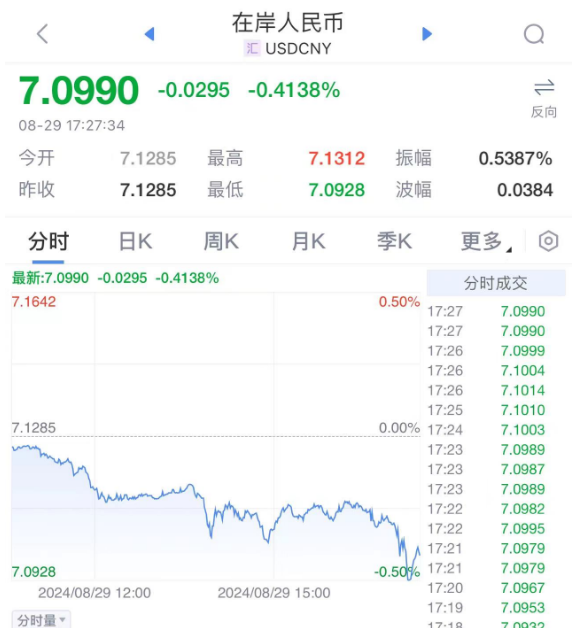Select the 分时 chart tab

pyautogui.click(x=48, y=242)
